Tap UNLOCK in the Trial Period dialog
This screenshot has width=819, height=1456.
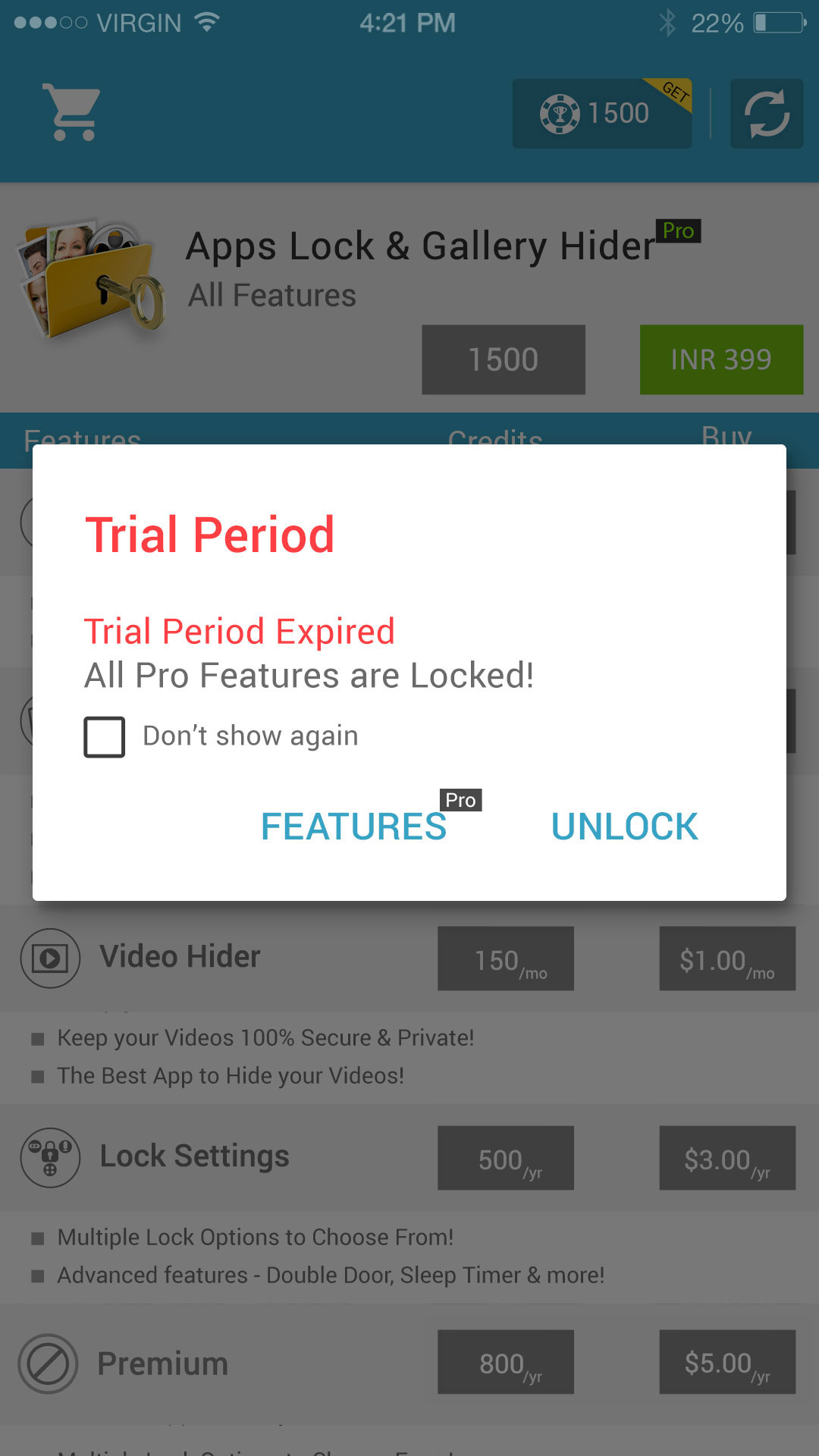pos(624,827)
